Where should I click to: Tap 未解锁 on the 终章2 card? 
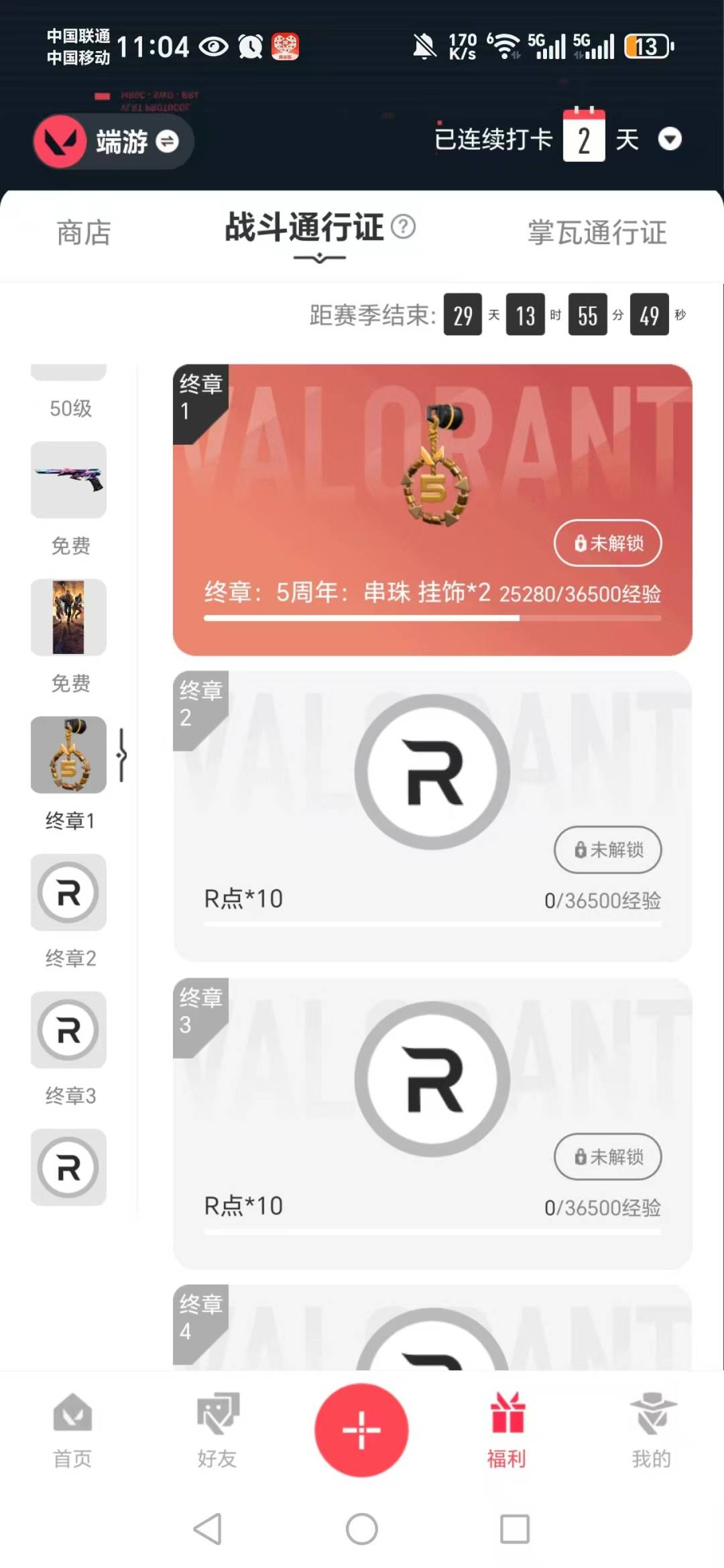click(x=607, y=850)
